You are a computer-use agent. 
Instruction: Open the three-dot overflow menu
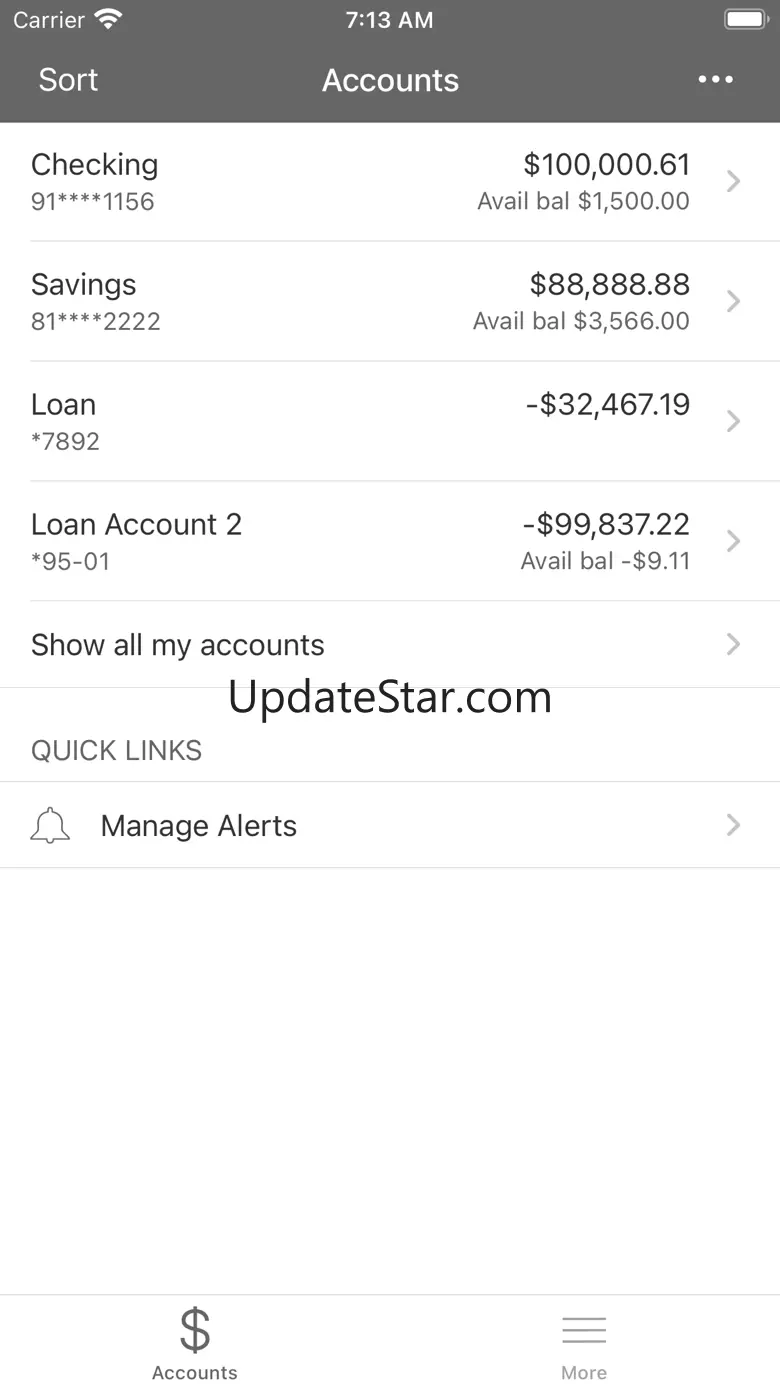[715, 80]
